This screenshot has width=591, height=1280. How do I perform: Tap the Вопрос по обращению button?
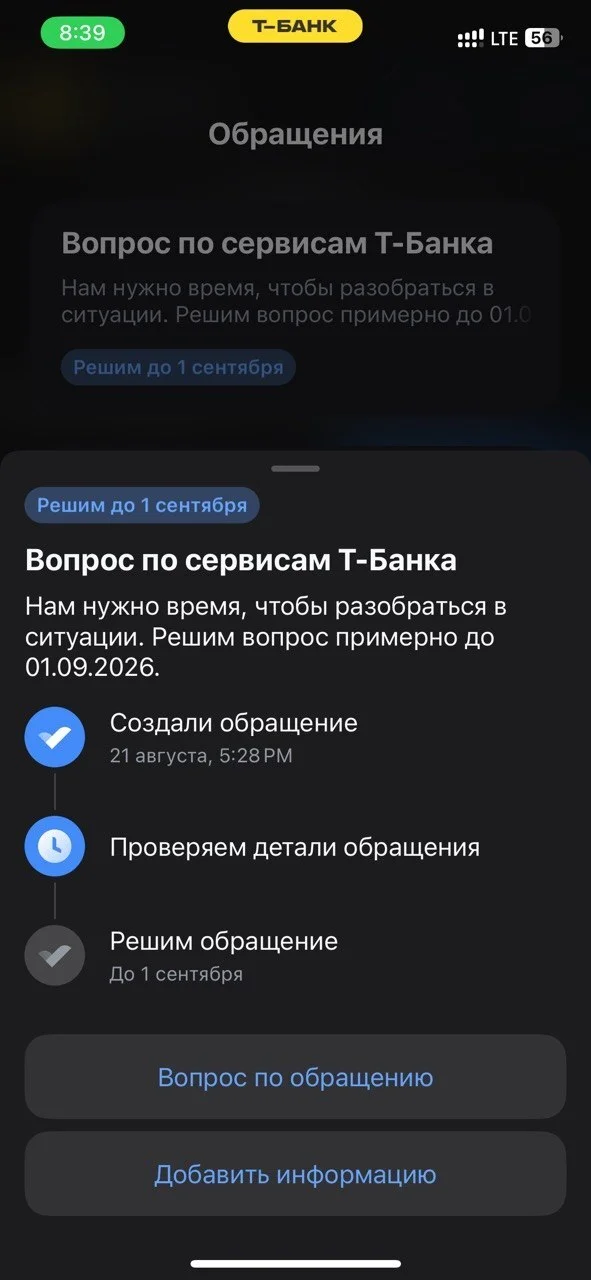pos(295,1077)
